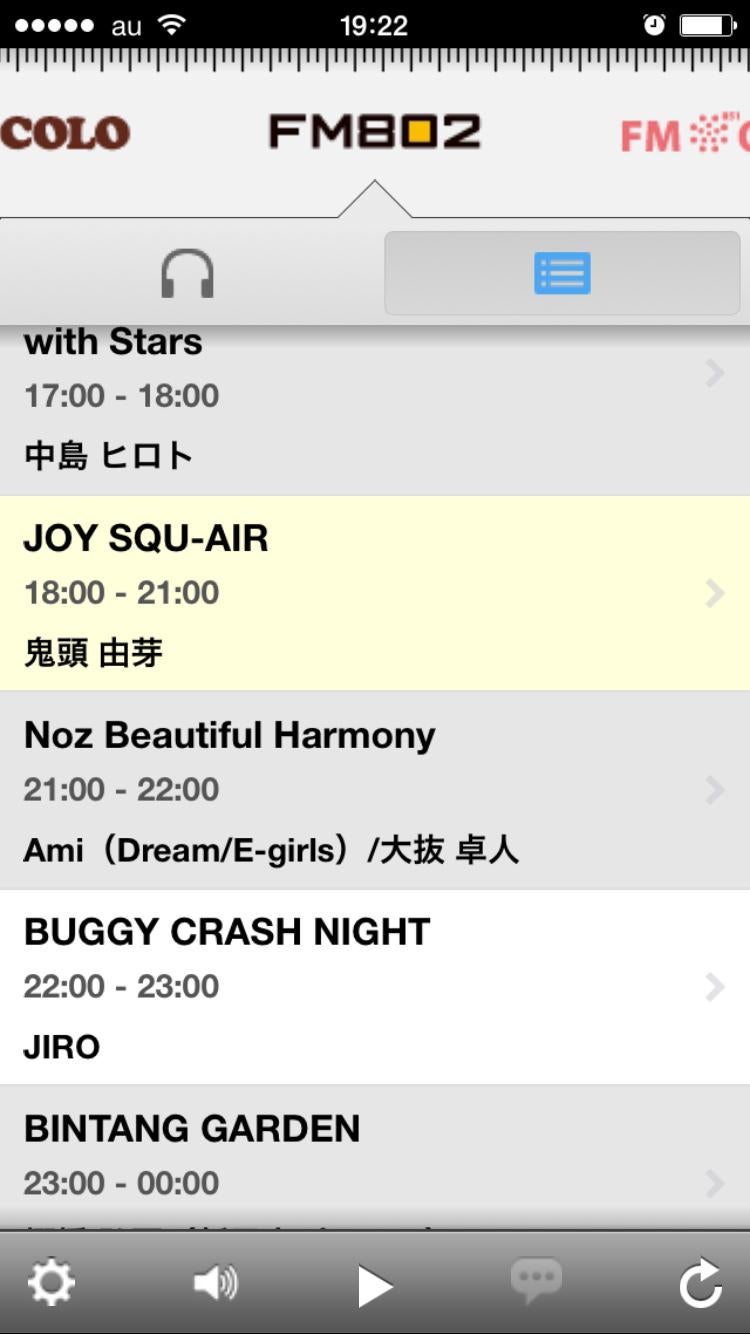This screenshot has width=750, height=1334.
Task: View Noz Beautiful Harmony program details
Action: point(375,790)
